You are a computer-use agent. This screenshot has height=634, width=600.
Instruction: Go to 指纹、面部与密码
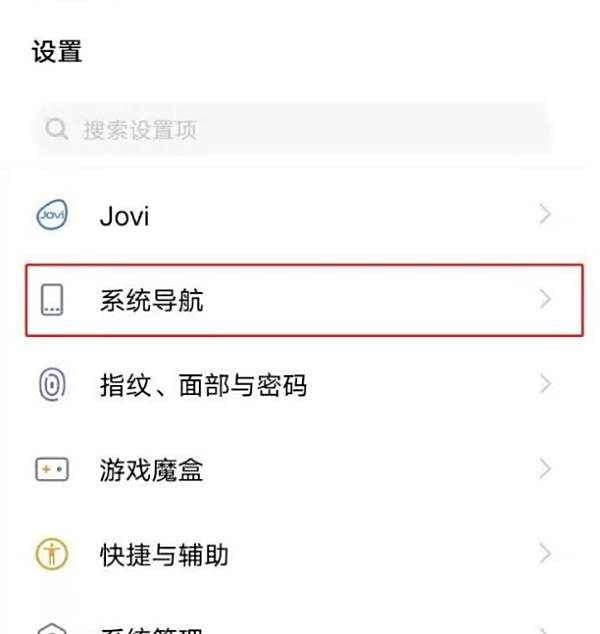click(300, 384)
